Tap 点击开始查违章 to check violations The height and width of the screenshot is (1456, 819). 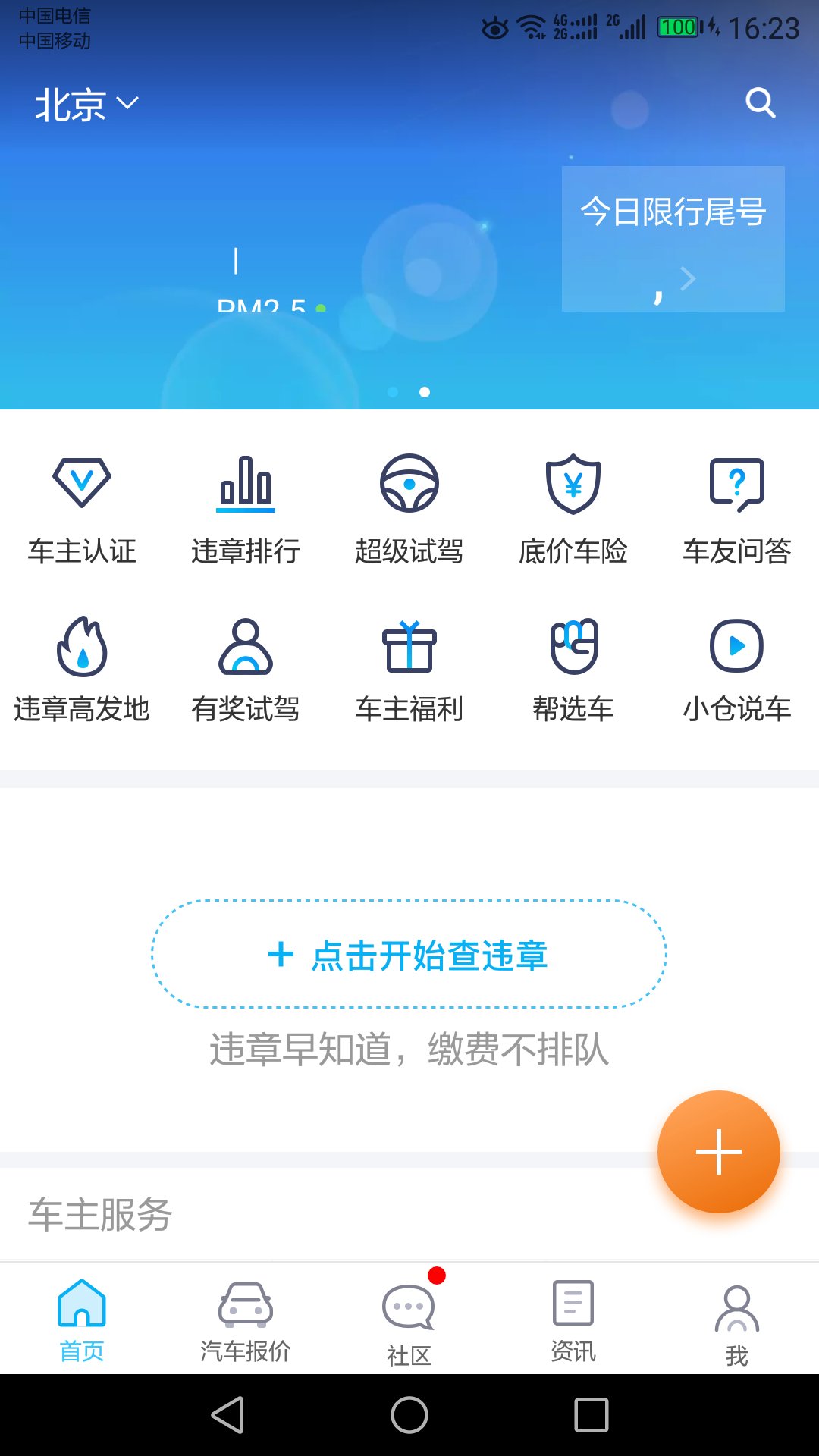(409, 957)
